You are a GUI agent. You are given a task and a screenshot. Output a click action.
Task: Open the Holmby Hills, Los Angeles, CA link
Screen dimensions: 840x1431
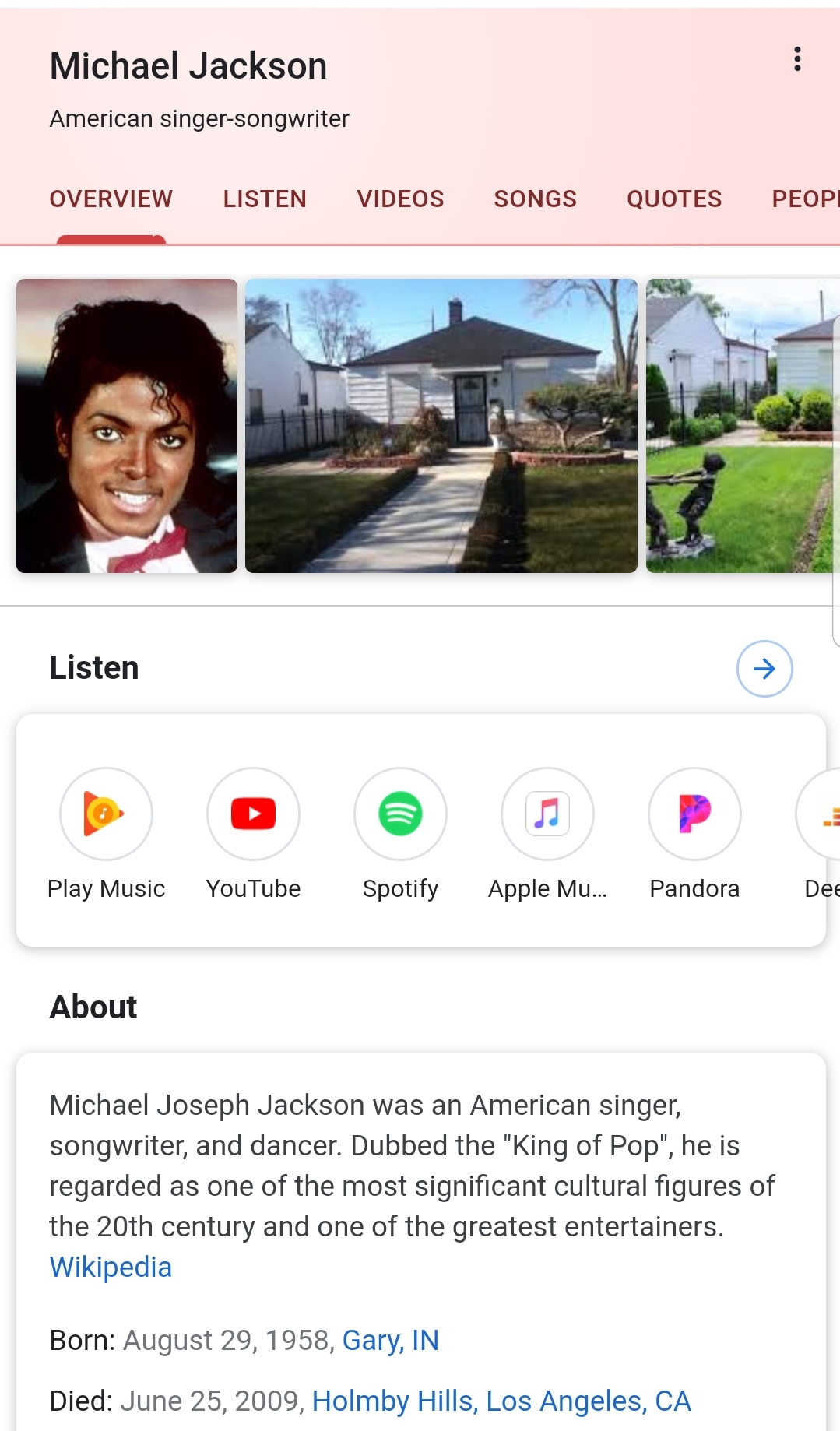501,1401
